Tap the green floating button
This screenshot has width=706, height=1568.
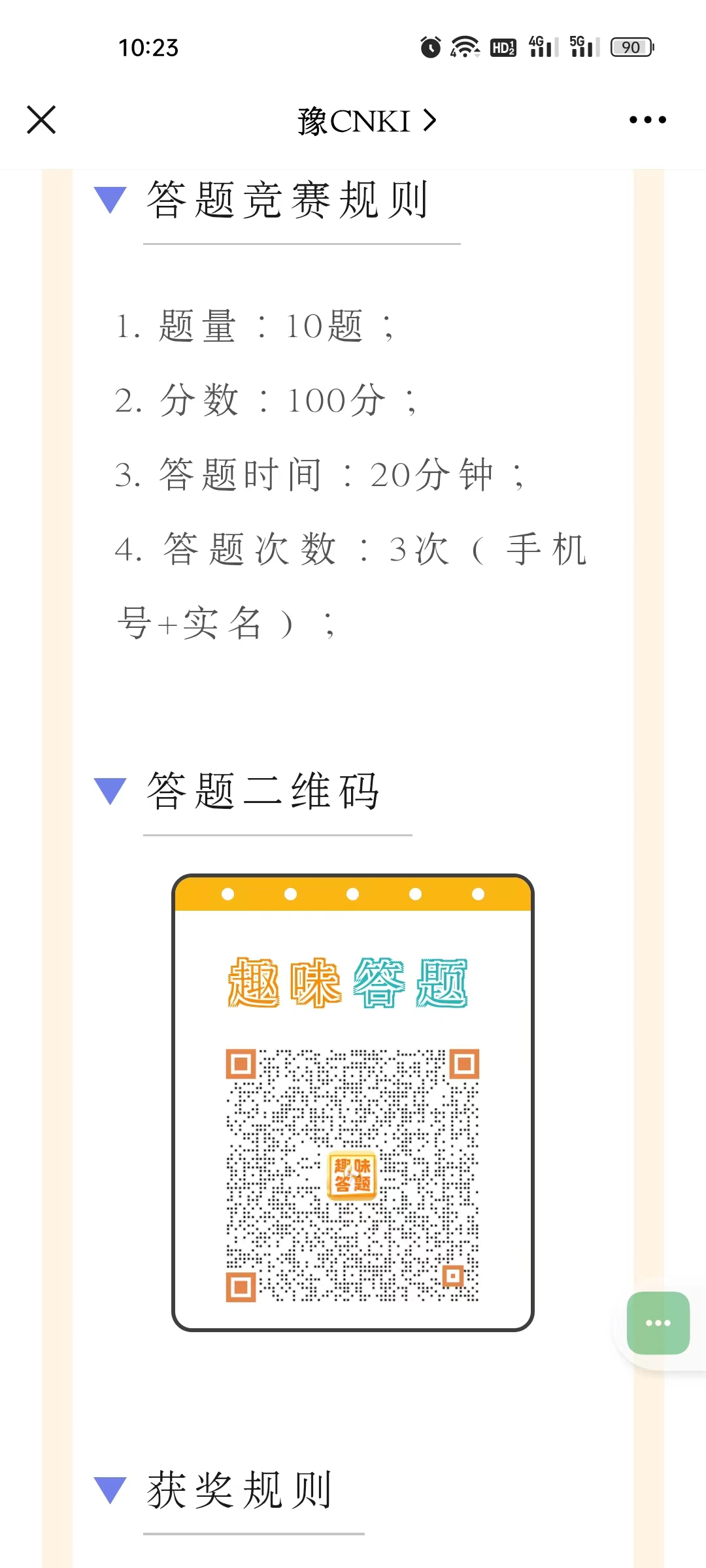tap(658, 1323)
